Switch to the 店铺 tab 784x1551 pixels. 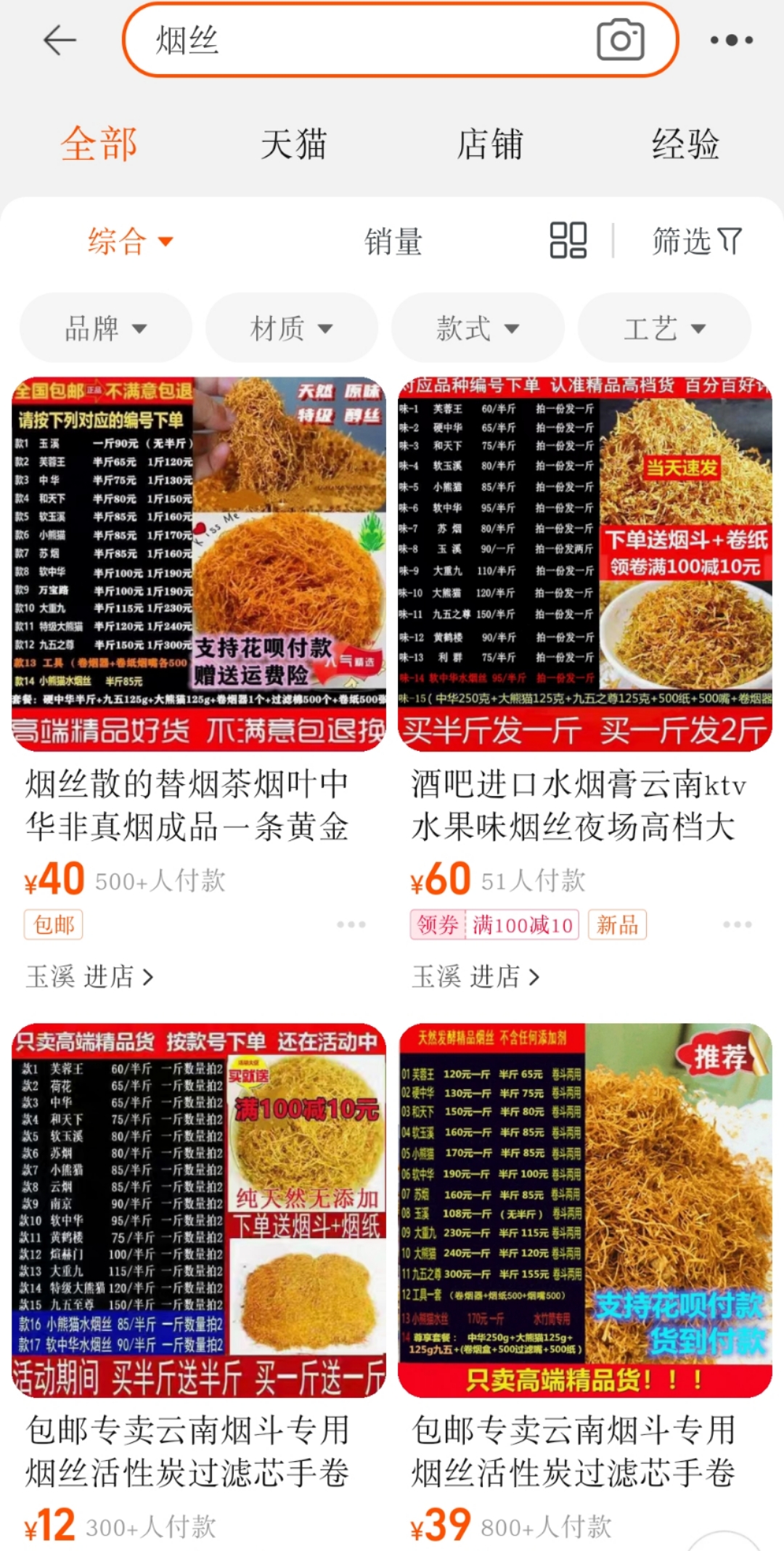pos(490,143)
